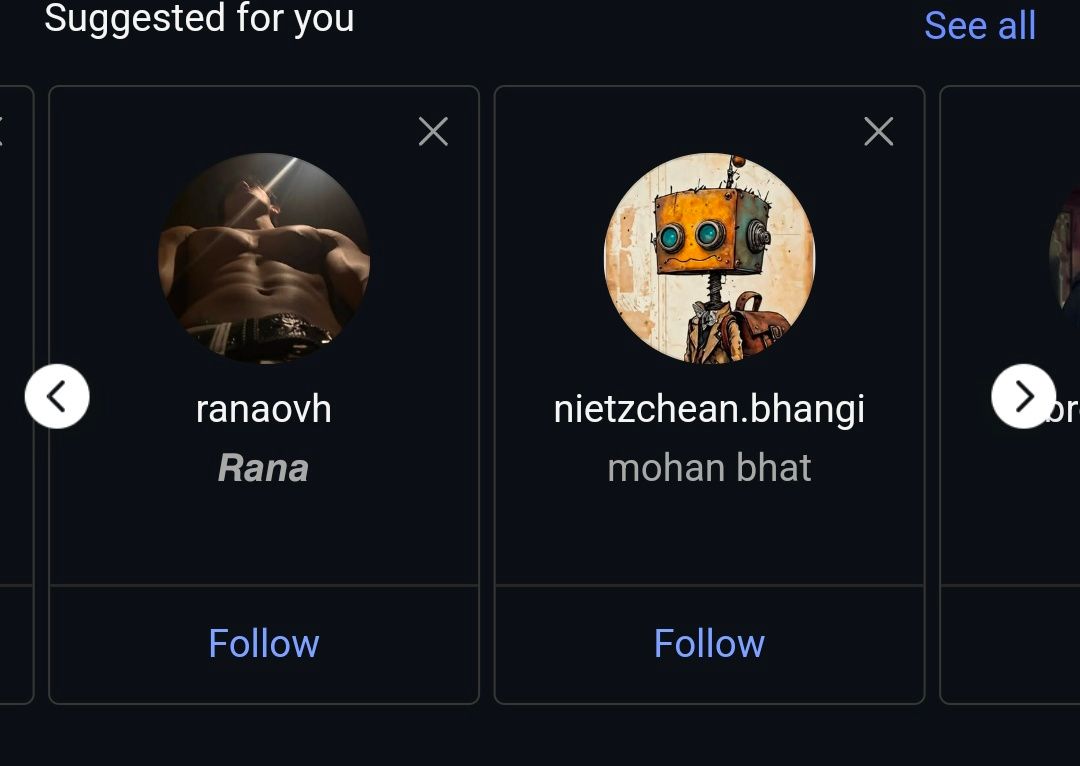Open nietzchean.bhangi's robot profile picture
The height and width of the screenshot is (766, 1080).
tap(709, 258)
